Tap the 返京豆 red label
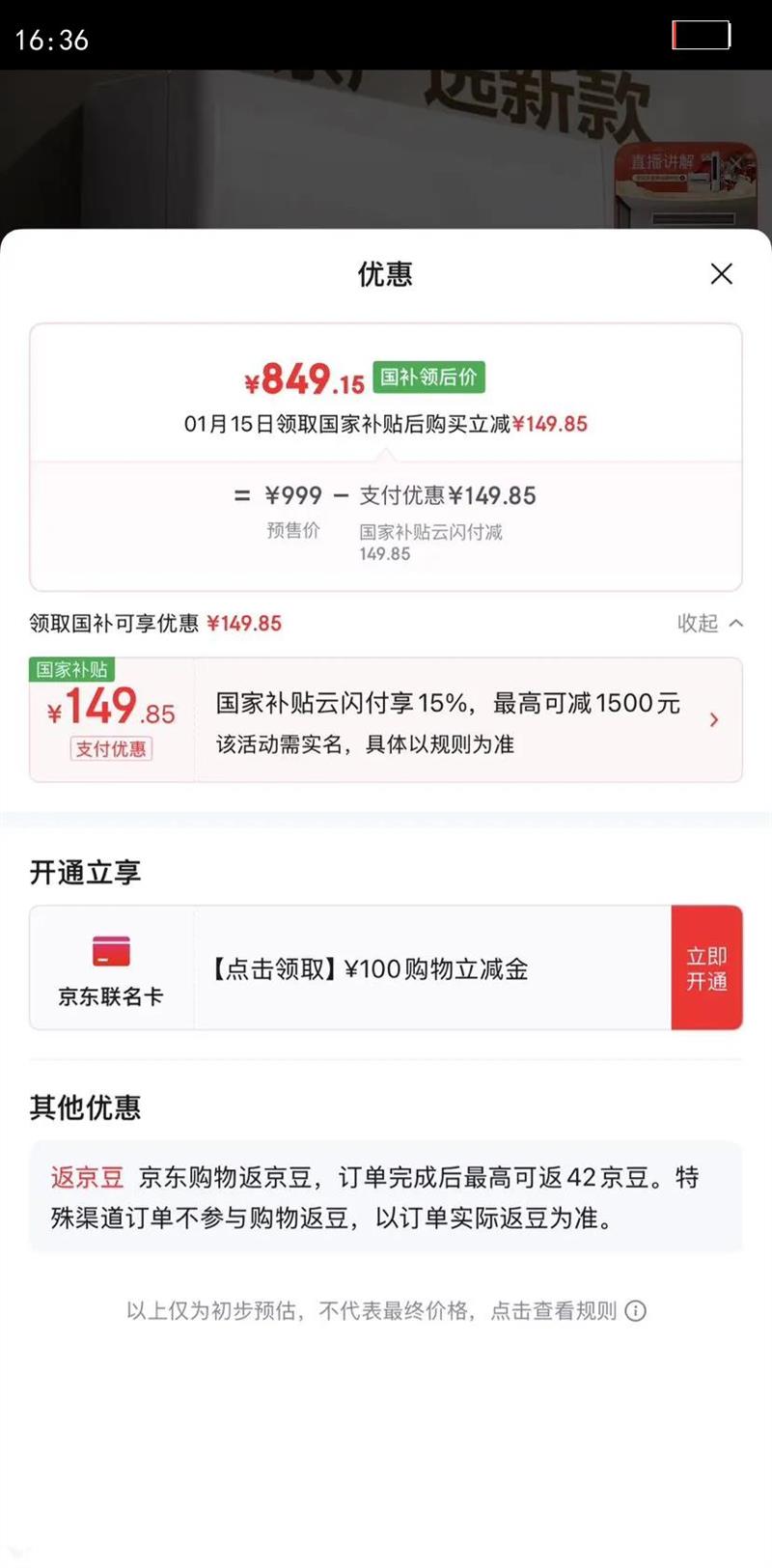This screenshot has width=772, height=1568. click(85, 1177)
